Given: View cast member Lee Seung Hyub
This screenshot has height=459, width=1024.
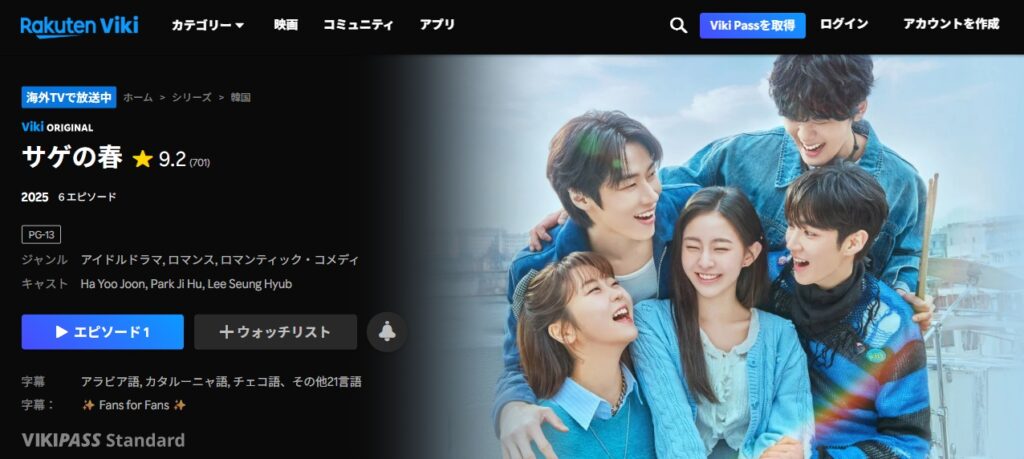Looking at the screenshot, I should [258, 284].
